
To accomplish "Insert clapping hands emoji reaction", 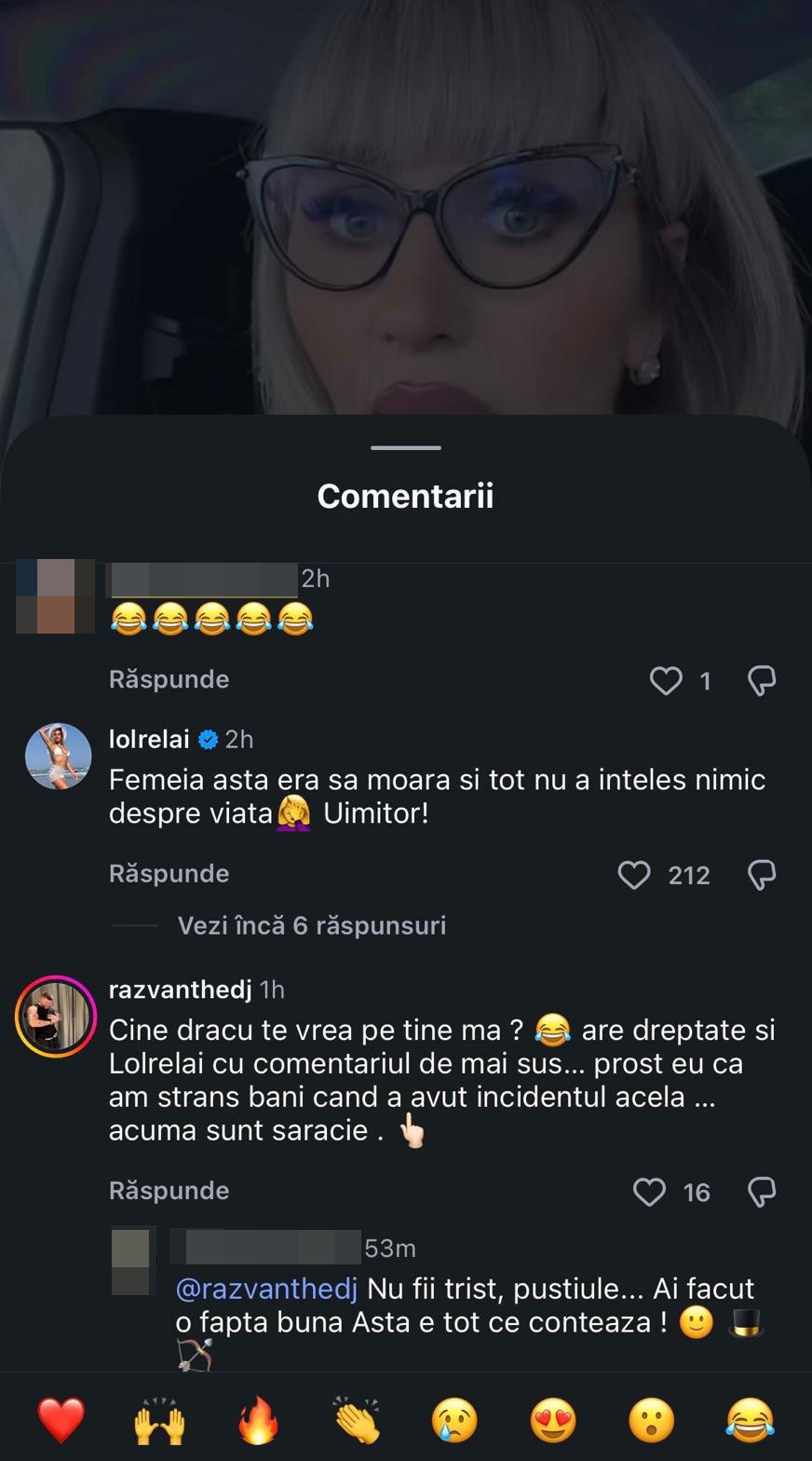I will (x=358, y=1420).
